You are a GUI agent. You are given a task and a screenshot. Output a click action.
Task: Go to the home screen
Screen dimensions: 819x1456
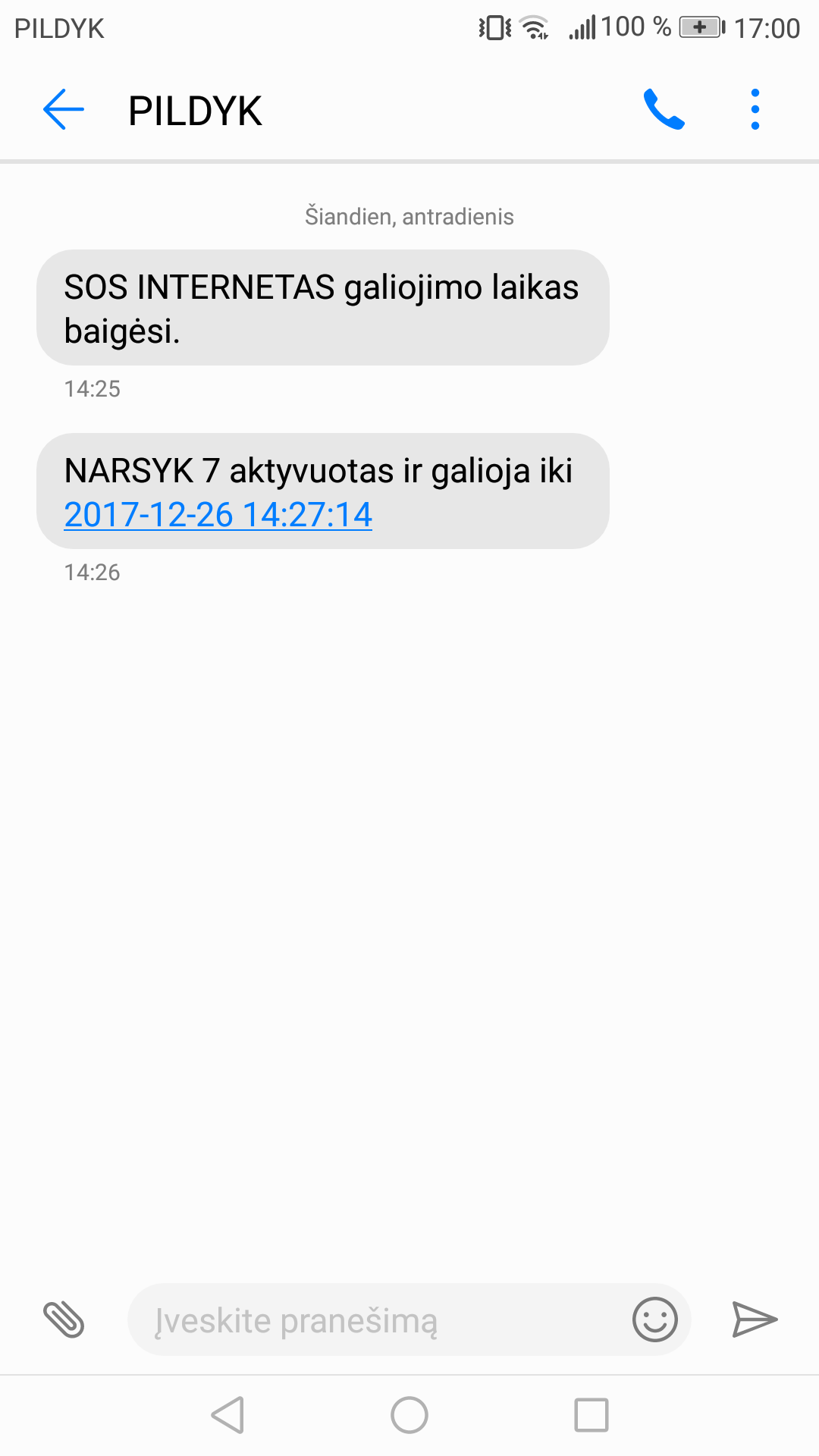(409, 1415)
